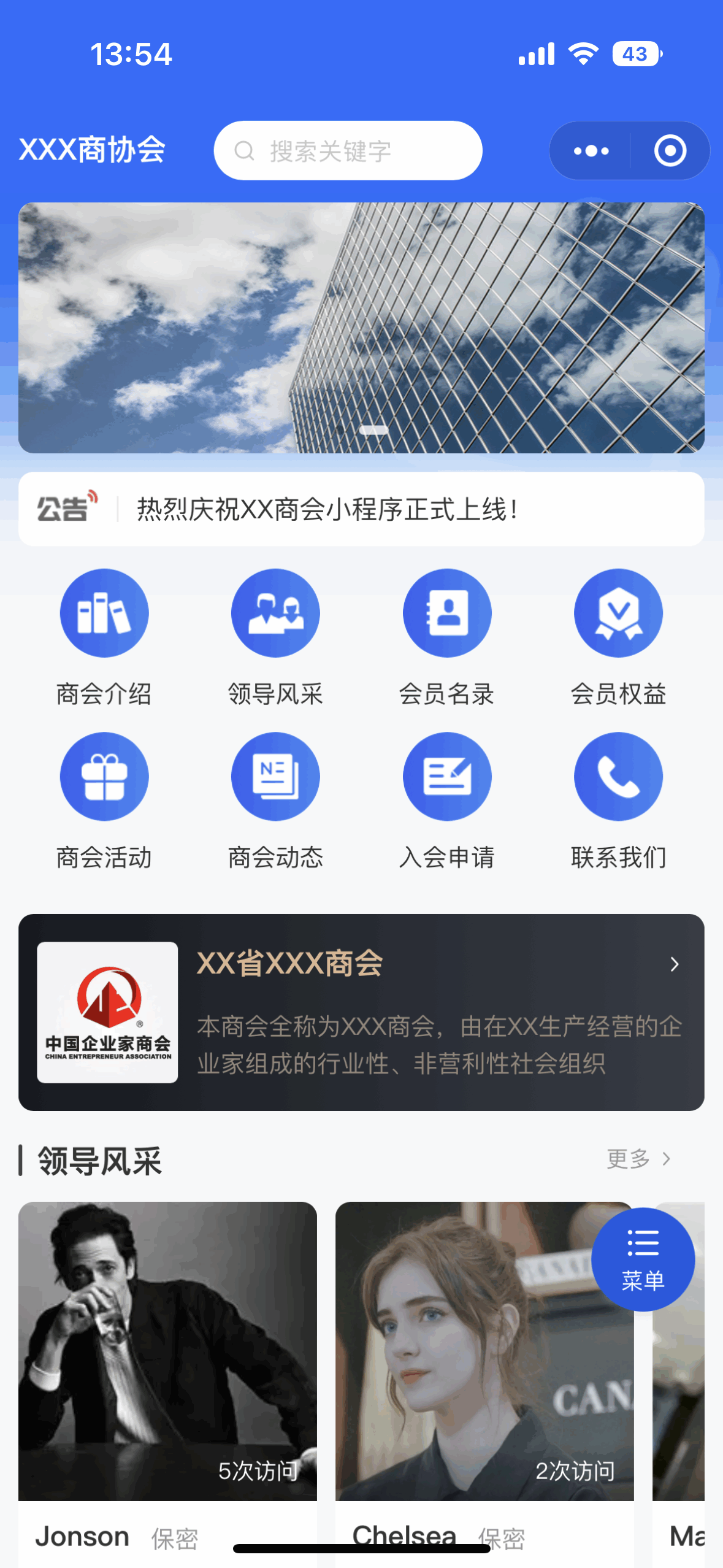Open 联系我们

click(618, 801)
